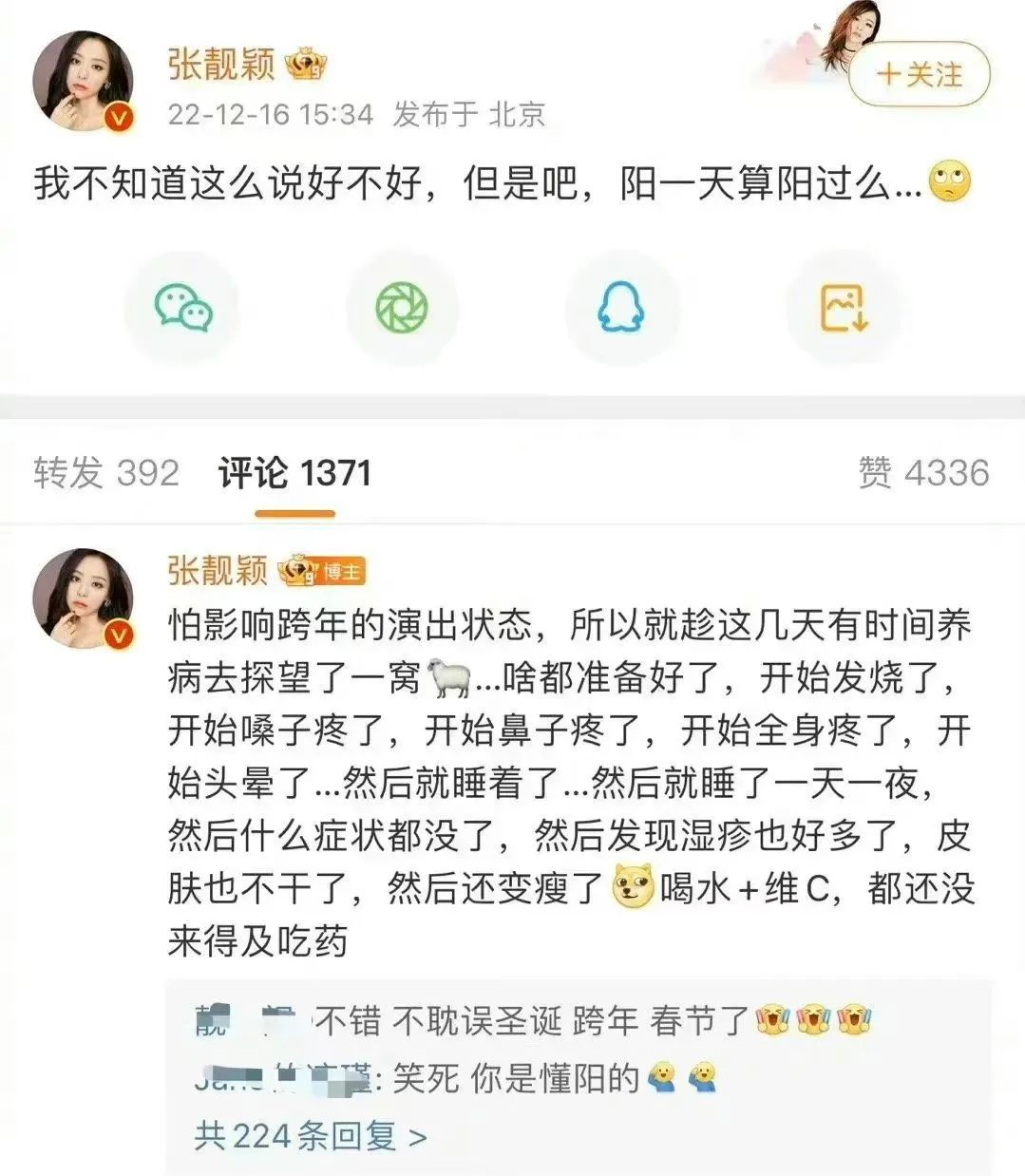
Task: Expand 共224条回复 to view replies
Action: coord(296,1134)
